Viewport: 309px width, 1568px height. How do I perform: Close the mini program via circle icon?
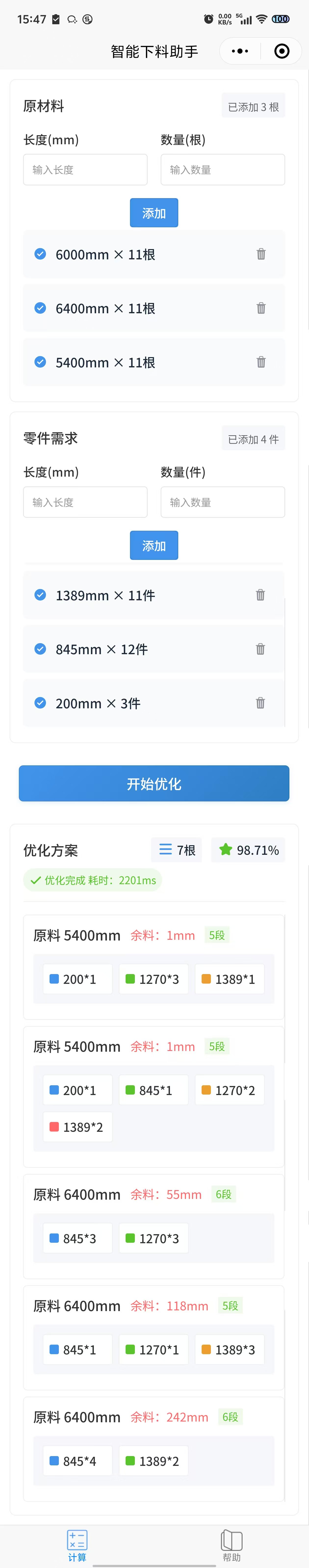(x=282, y=51)
